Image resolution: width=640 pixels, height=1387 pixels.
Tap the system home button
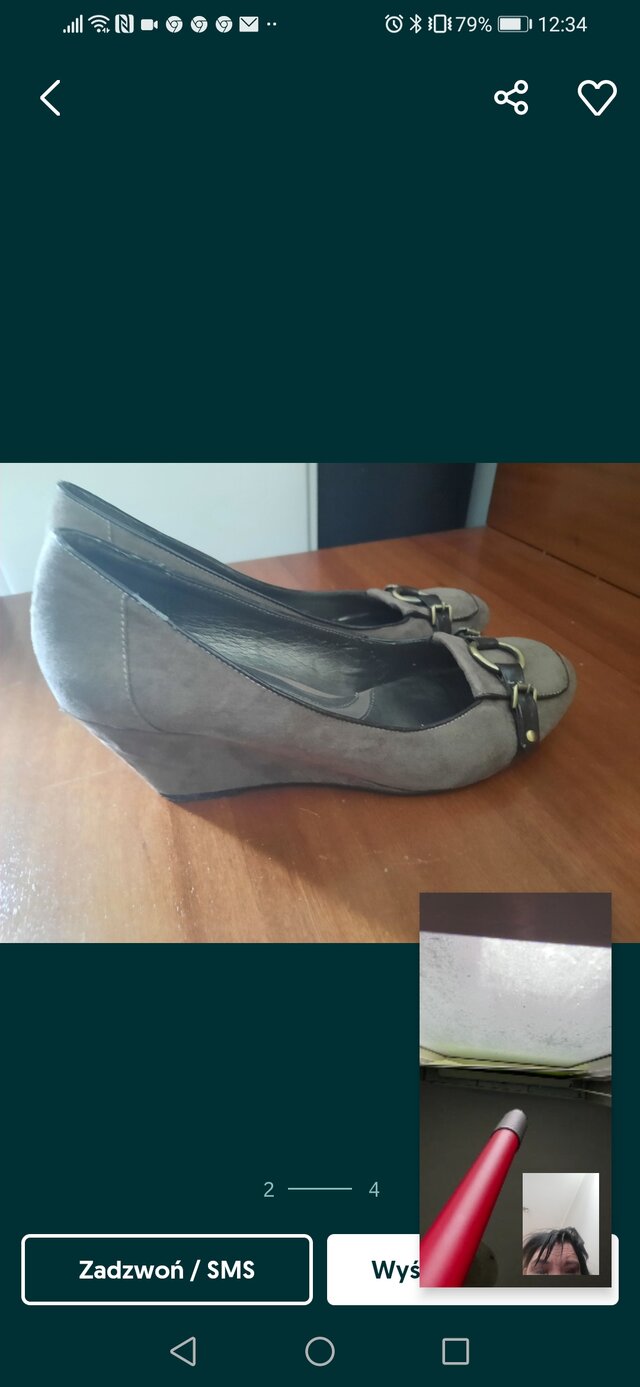click(320, 1352)
